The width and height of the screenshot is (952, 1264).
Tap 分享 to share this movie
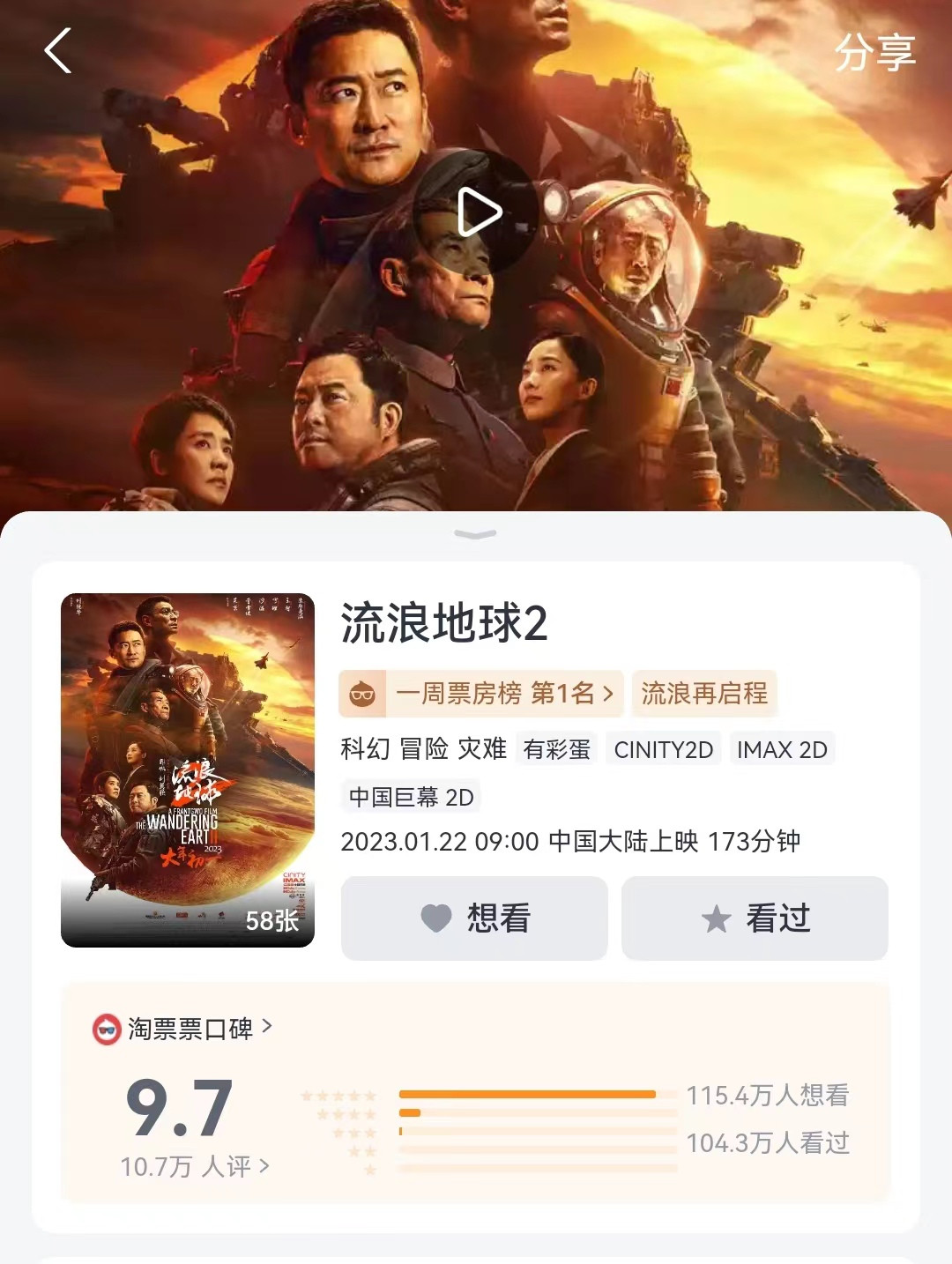pyautogui.click(x=874, y=53)
